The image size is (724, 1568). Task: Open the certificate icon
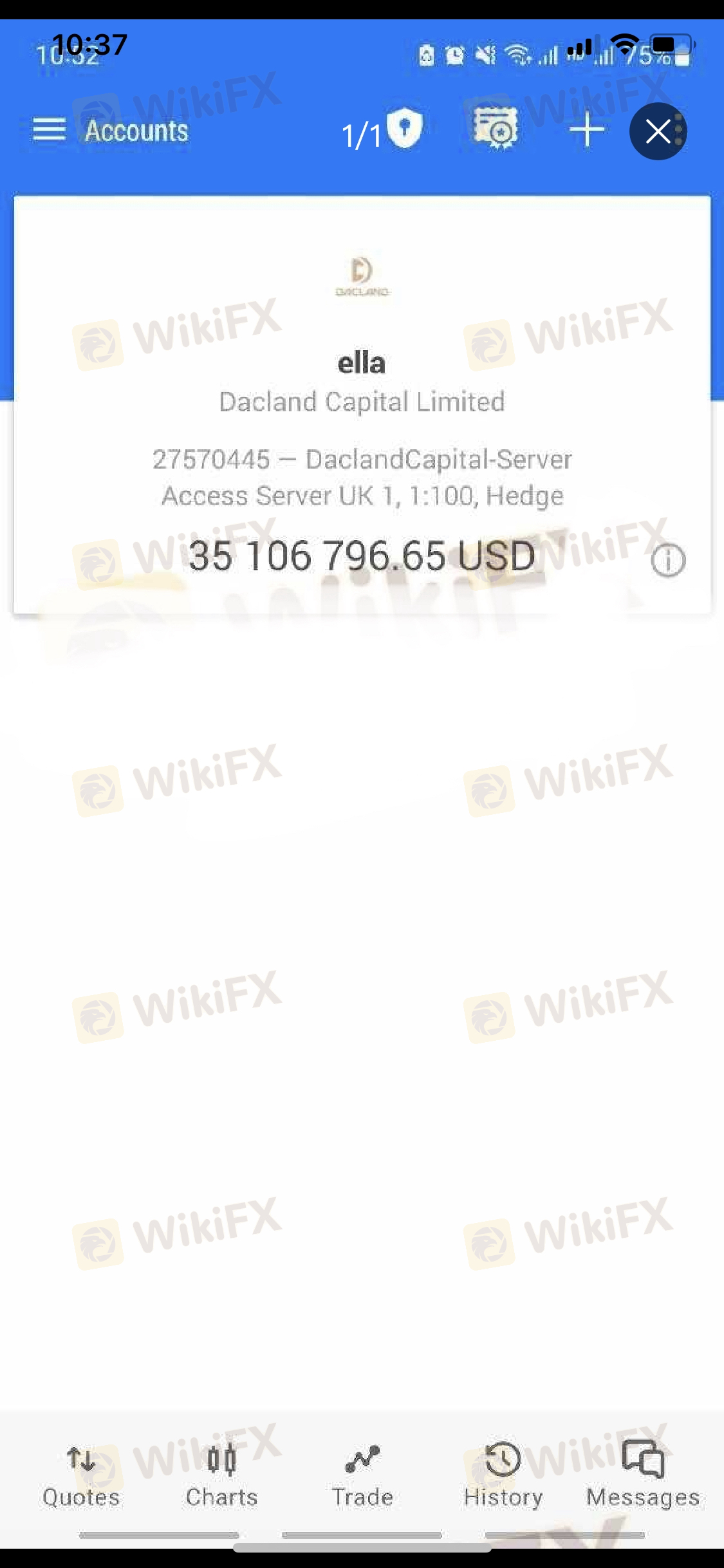click(495, 129)
